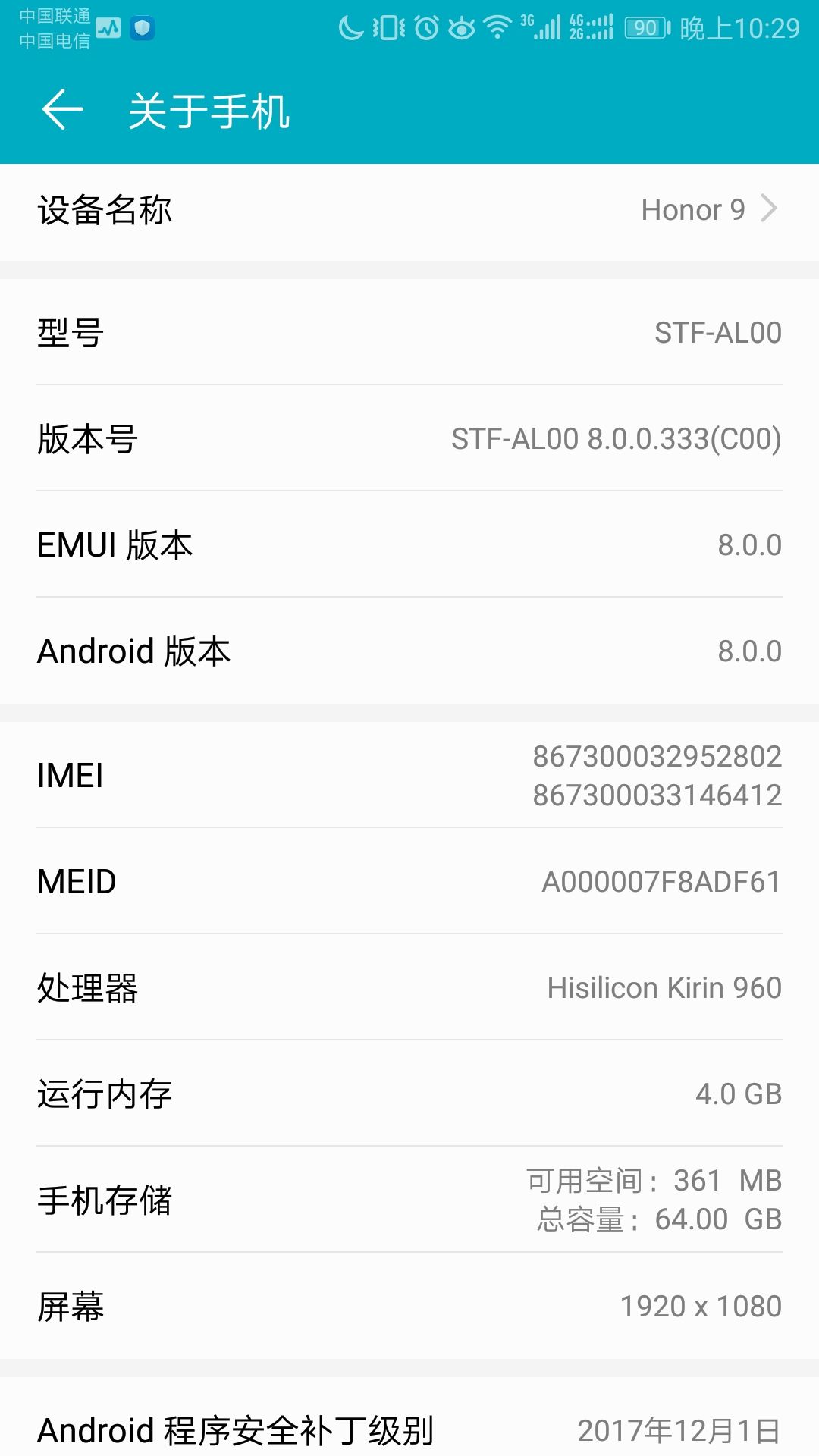Tap the EMUI 版本 row
This screenshot has height=1456, width=819.
click(x=409, y=544)
